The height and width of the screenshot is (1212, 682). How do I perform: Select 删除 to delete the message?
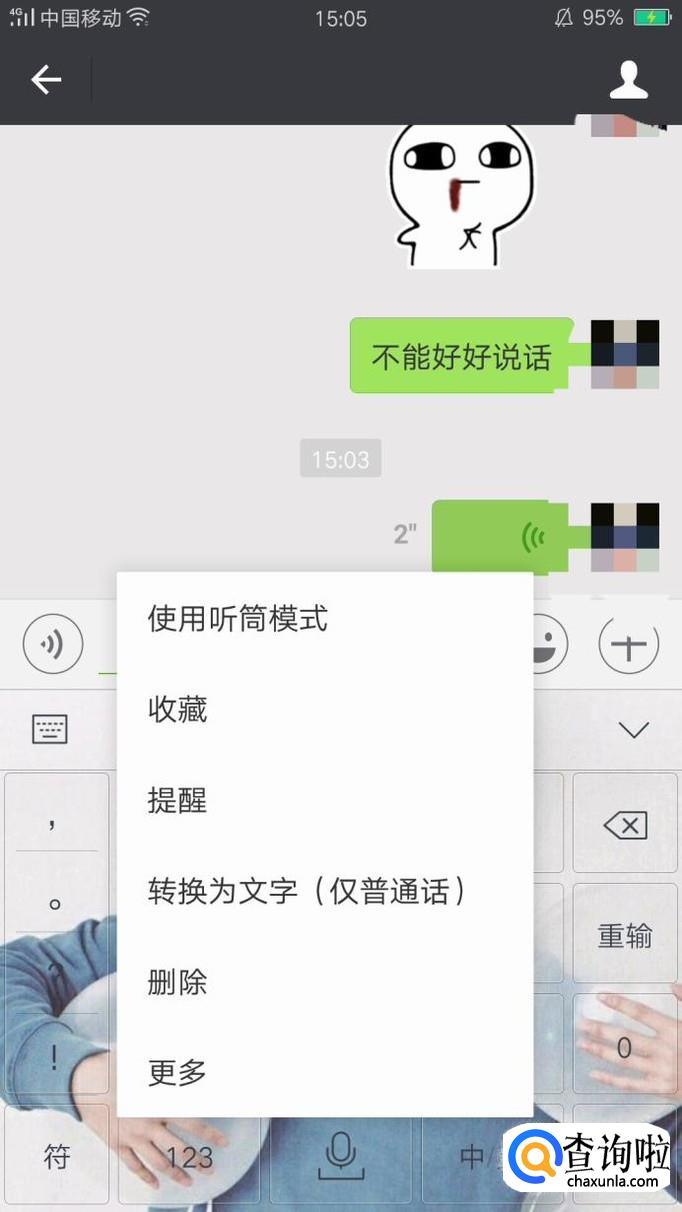(x=178, y=982)
